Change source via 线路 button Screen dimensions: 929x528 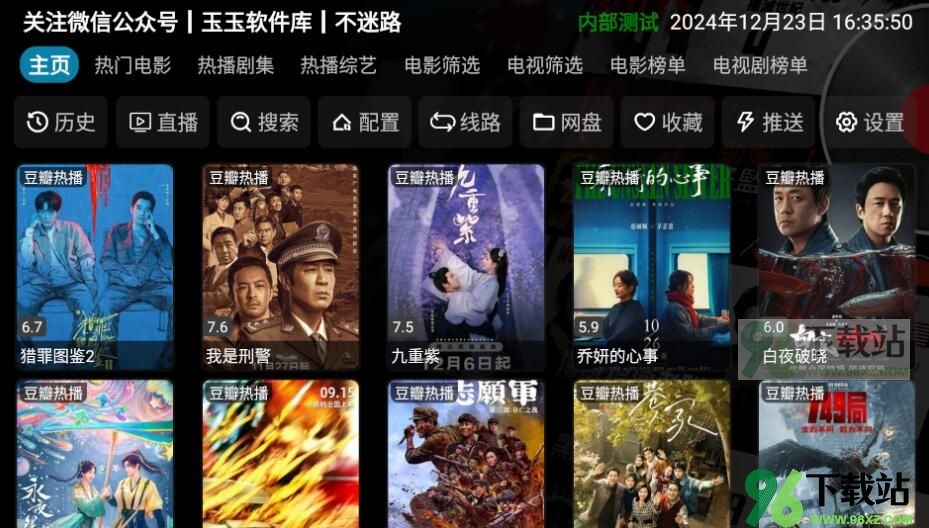pos(465,123)
